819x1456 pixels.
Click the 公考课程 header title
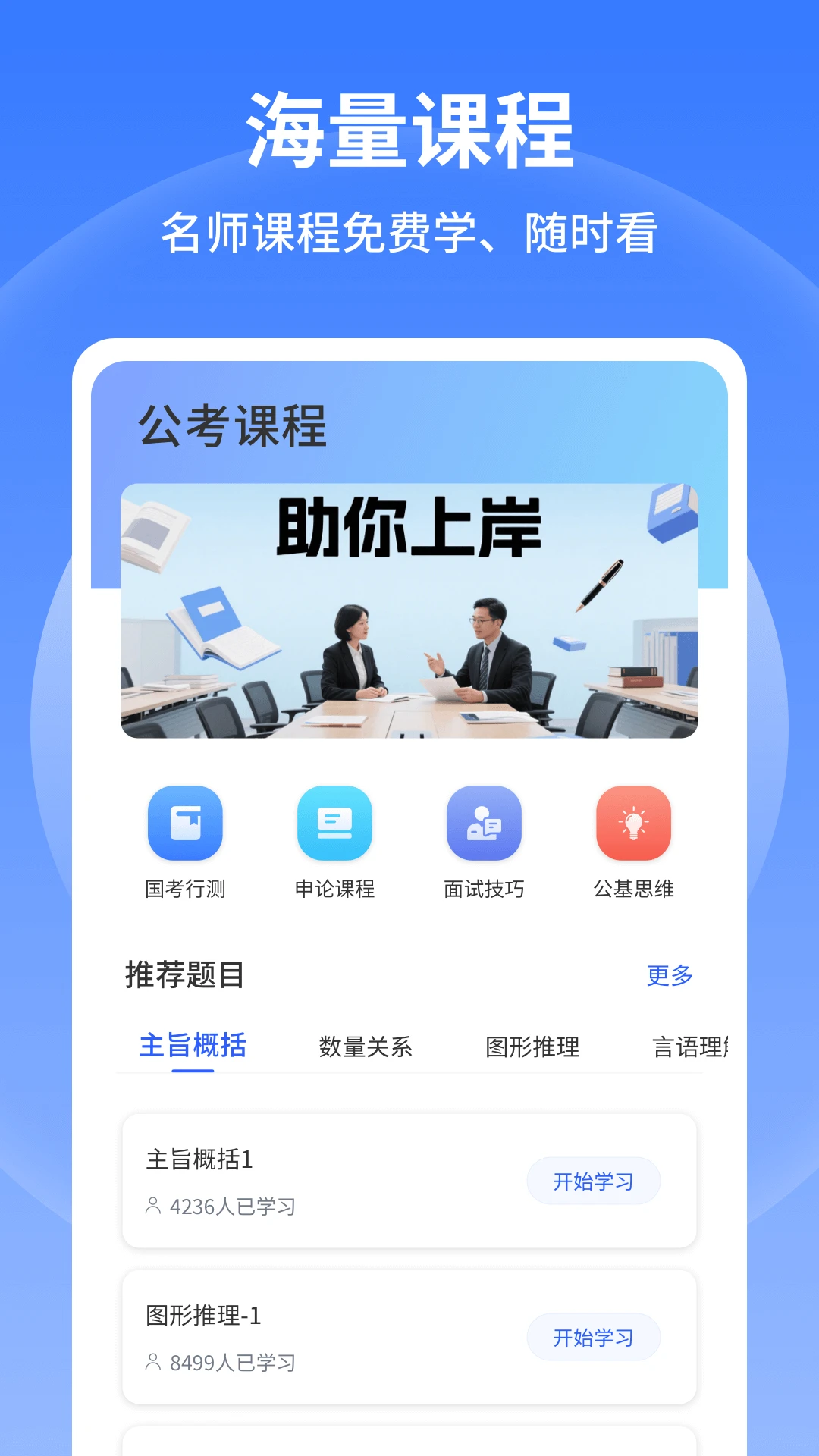(235, 426)
